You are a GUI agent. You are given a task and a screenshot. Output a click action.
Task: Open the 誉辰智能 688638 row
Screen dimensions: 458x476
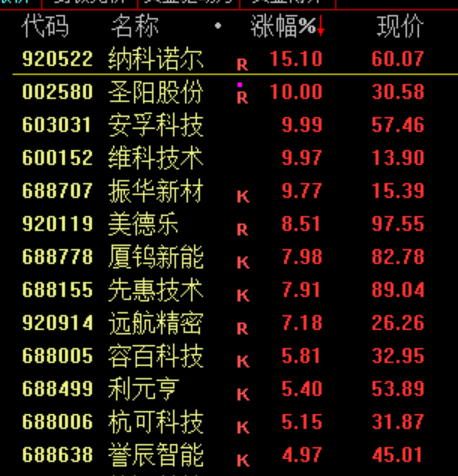[229, 455]
